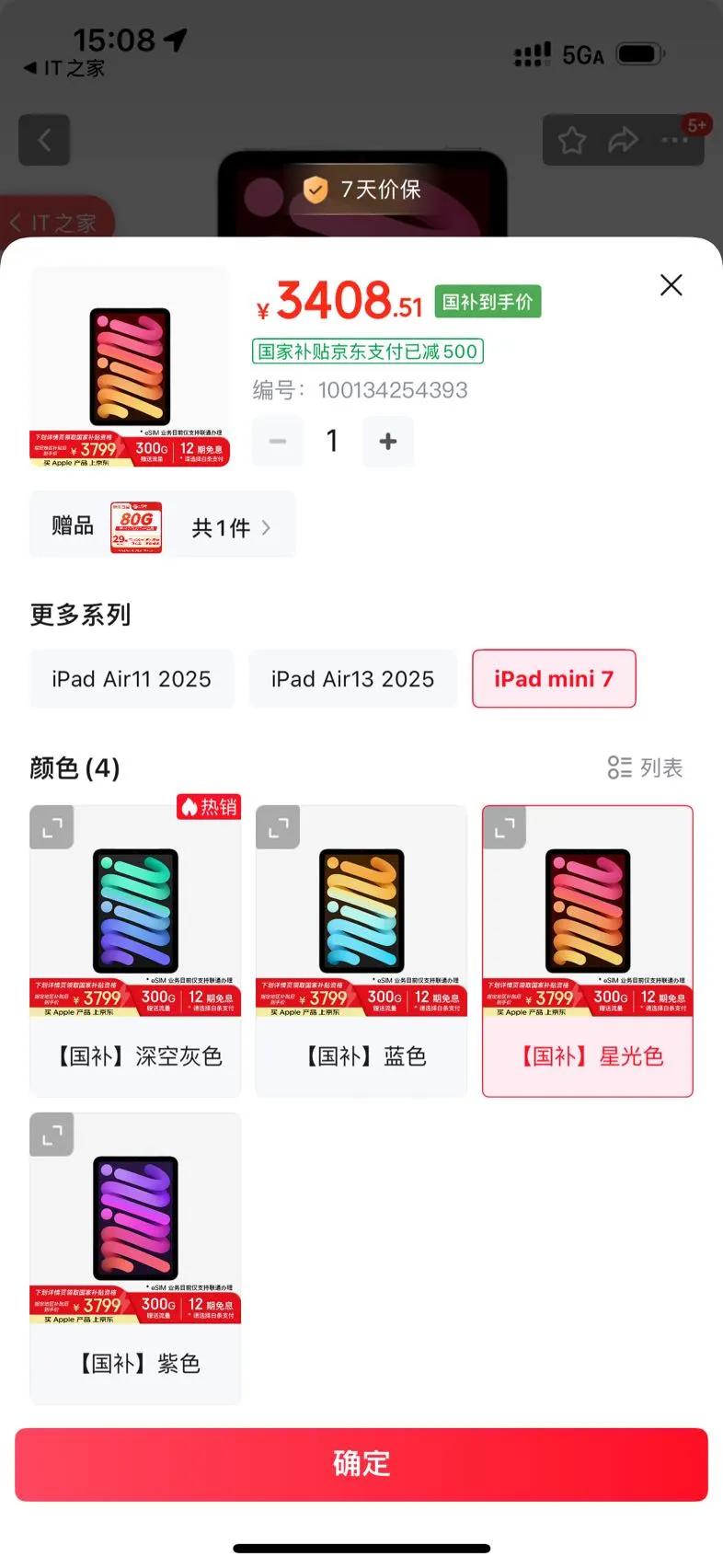The width and height of the screenshot is (723, 1568).
Task: Open the 赠品 gift details row
Action: [163, 526]
